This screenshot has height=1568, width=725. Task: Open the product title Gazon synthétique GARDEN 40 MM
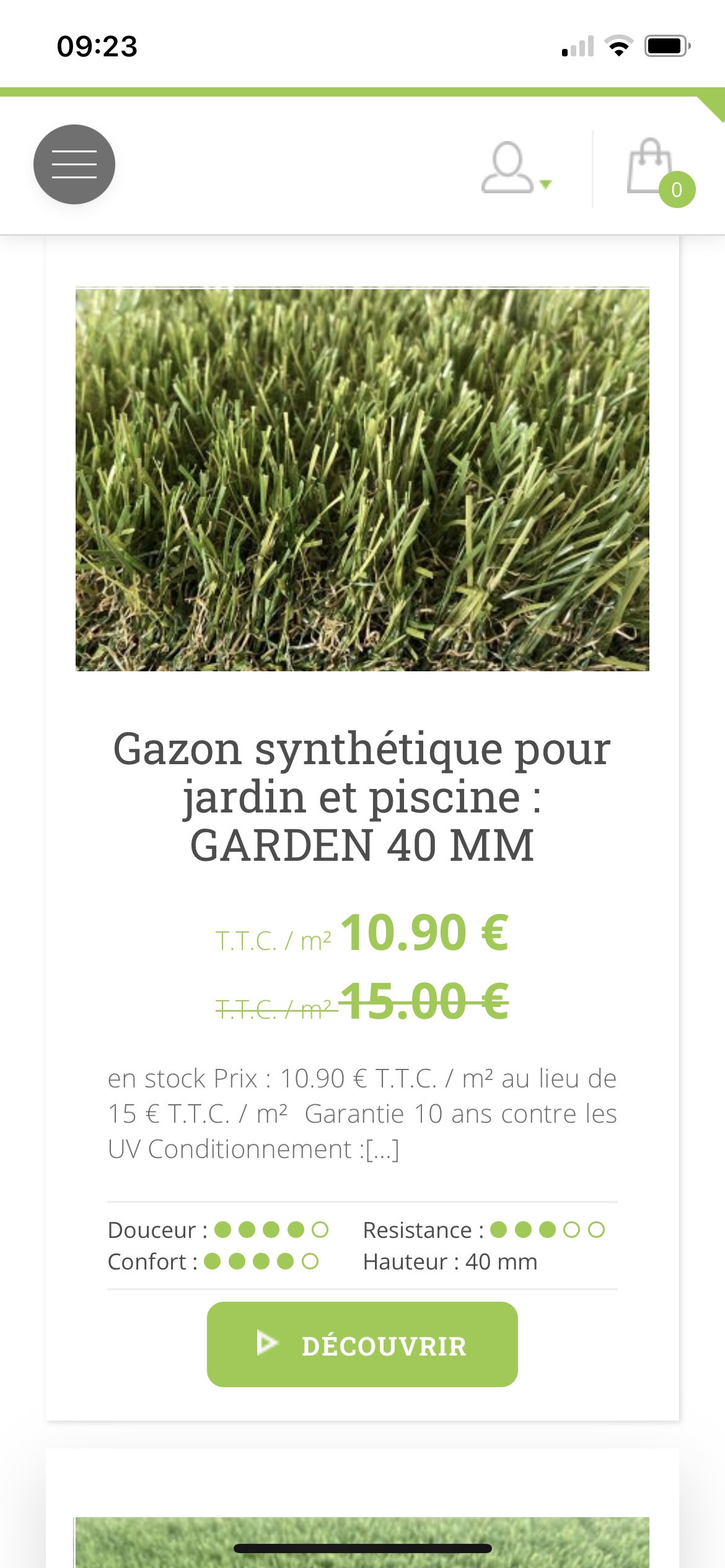[x=362, y=796]
